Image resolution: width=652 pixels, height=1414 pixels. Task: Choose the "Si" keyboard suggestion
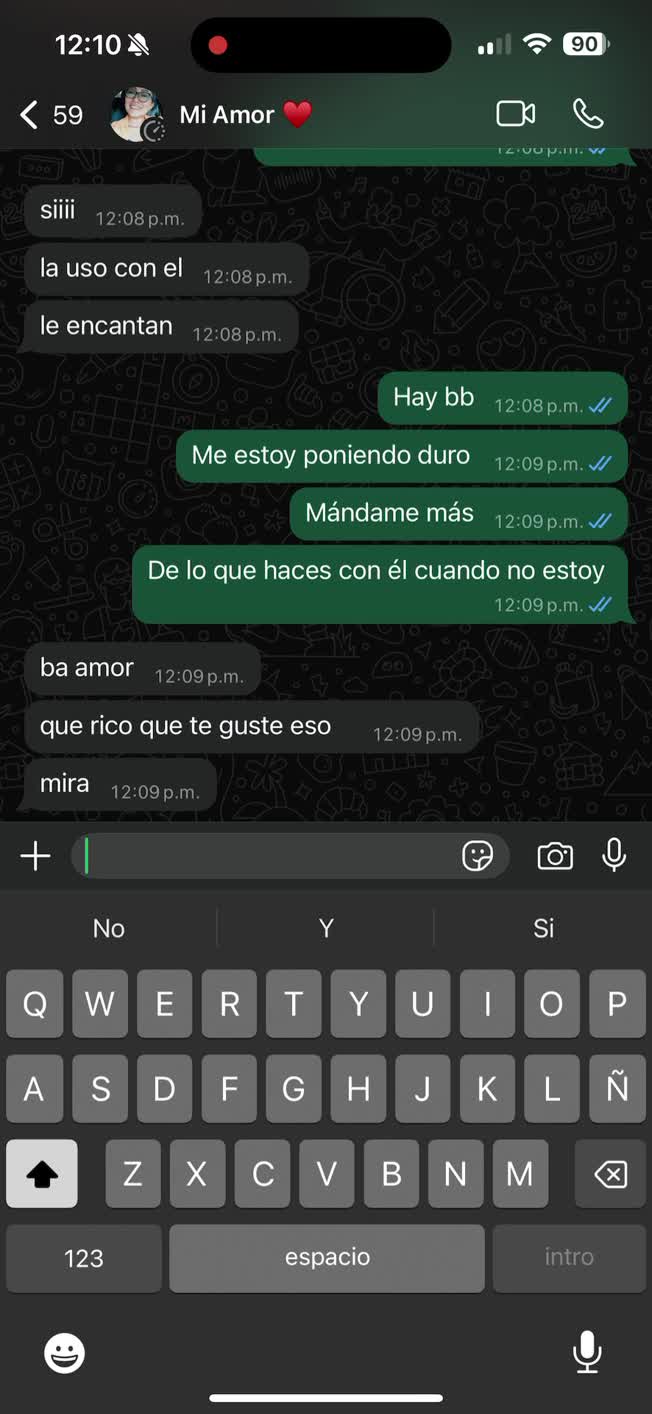coord(543,929)
